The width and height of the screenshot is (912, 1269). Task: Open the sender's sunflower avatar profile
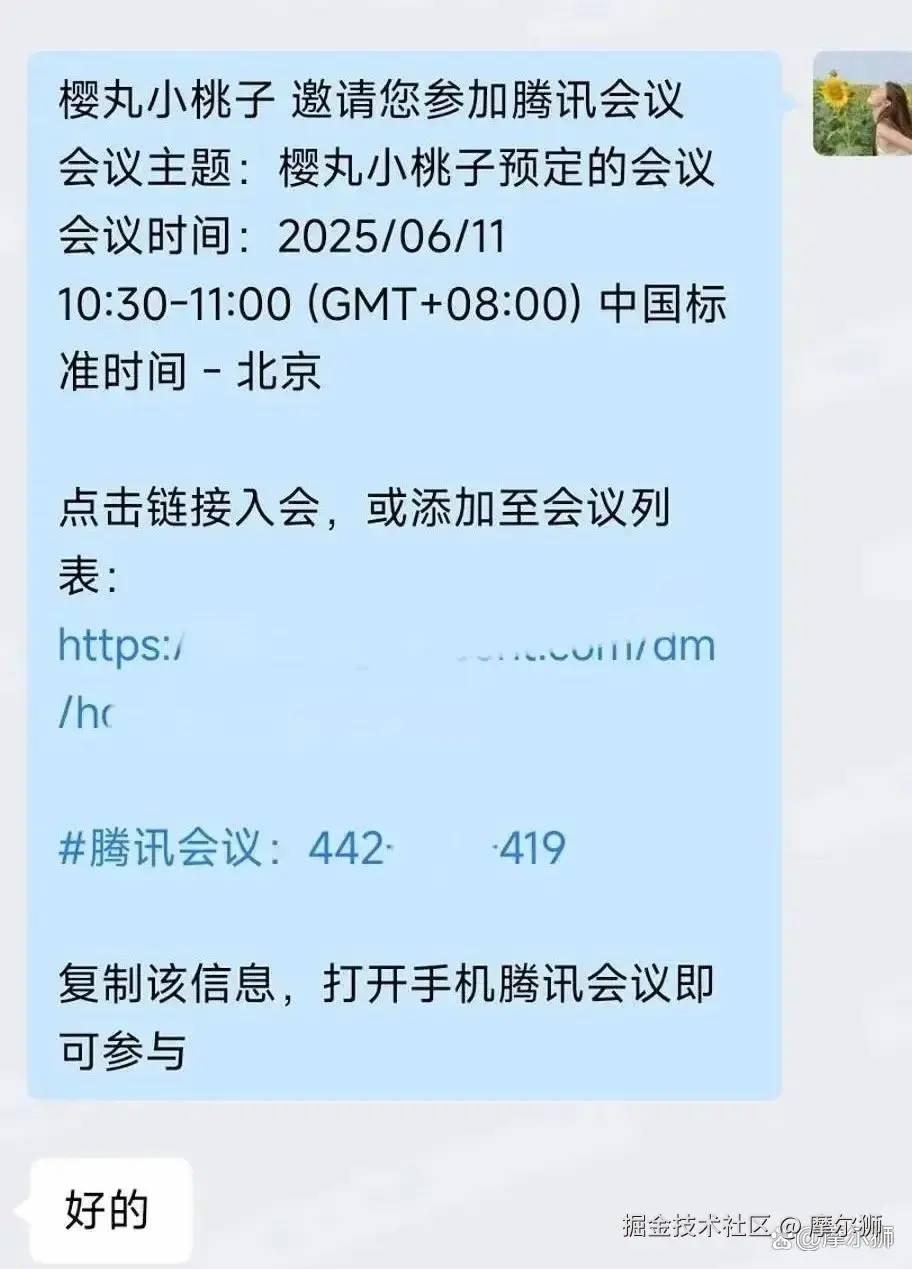click(861, 103)
